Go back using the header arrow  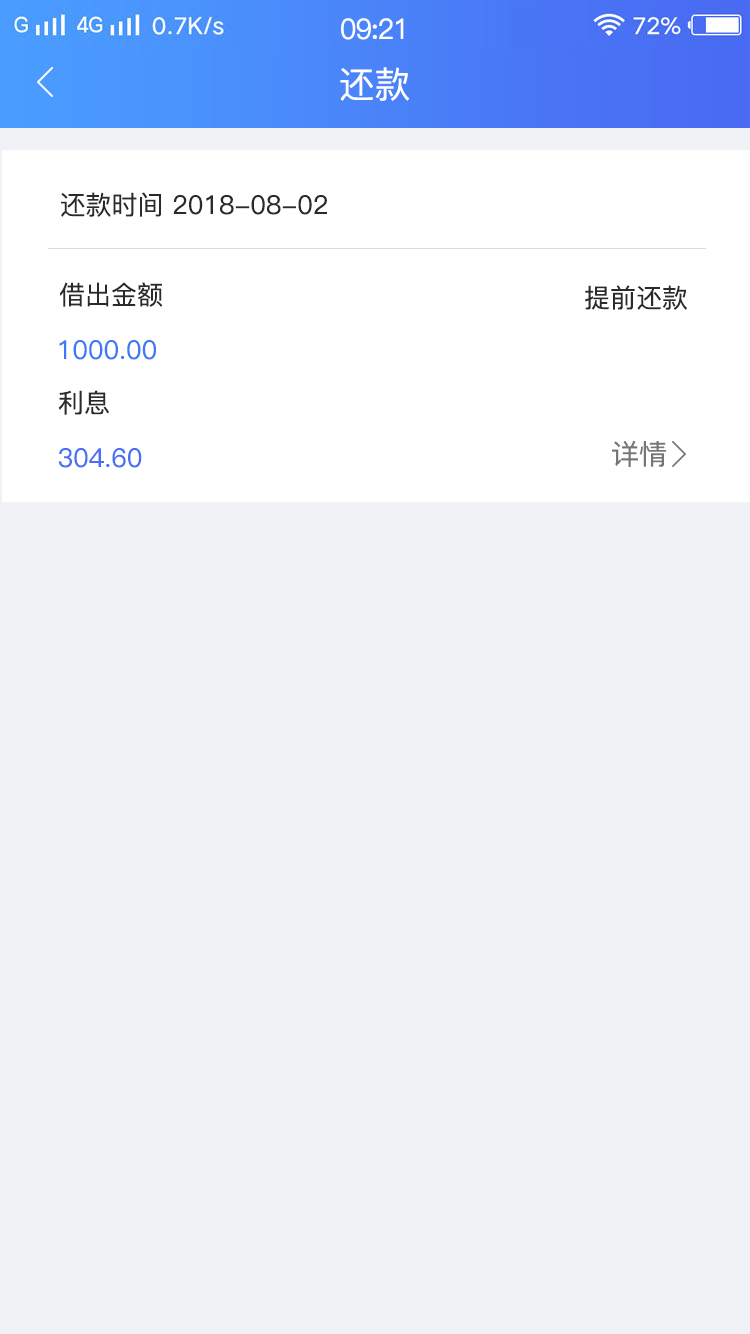pos(45,83)
